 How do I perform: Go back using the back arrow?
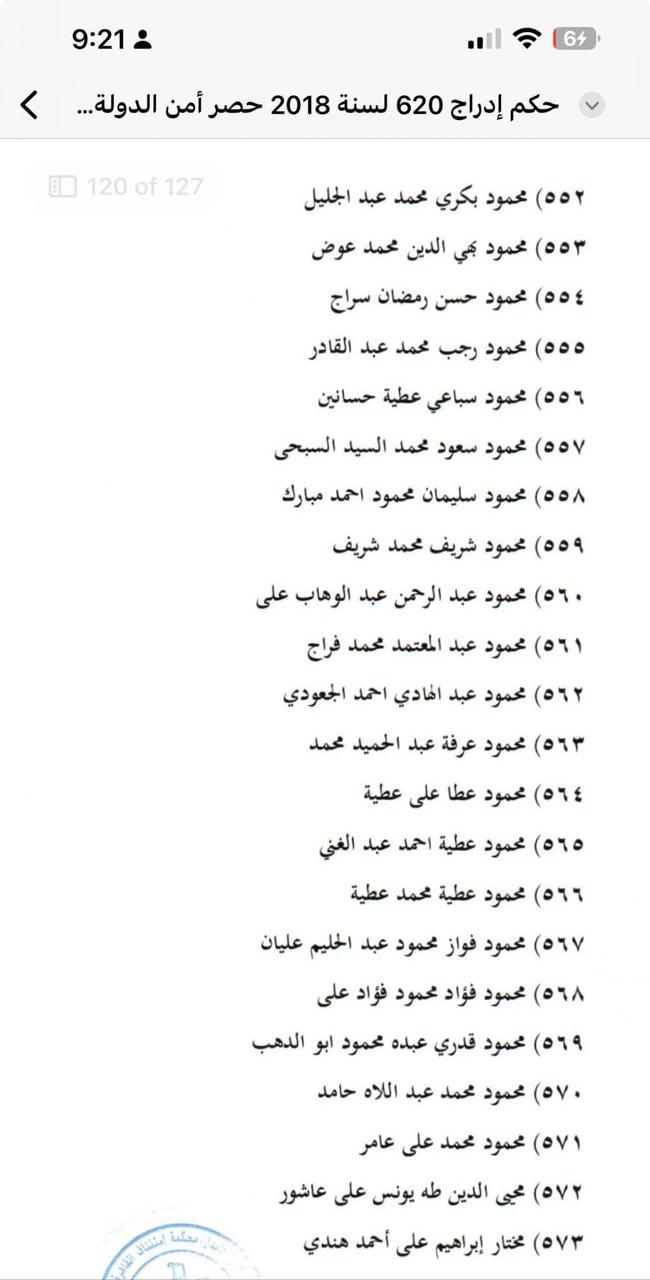pyautogui.click(x=30, y=104)
